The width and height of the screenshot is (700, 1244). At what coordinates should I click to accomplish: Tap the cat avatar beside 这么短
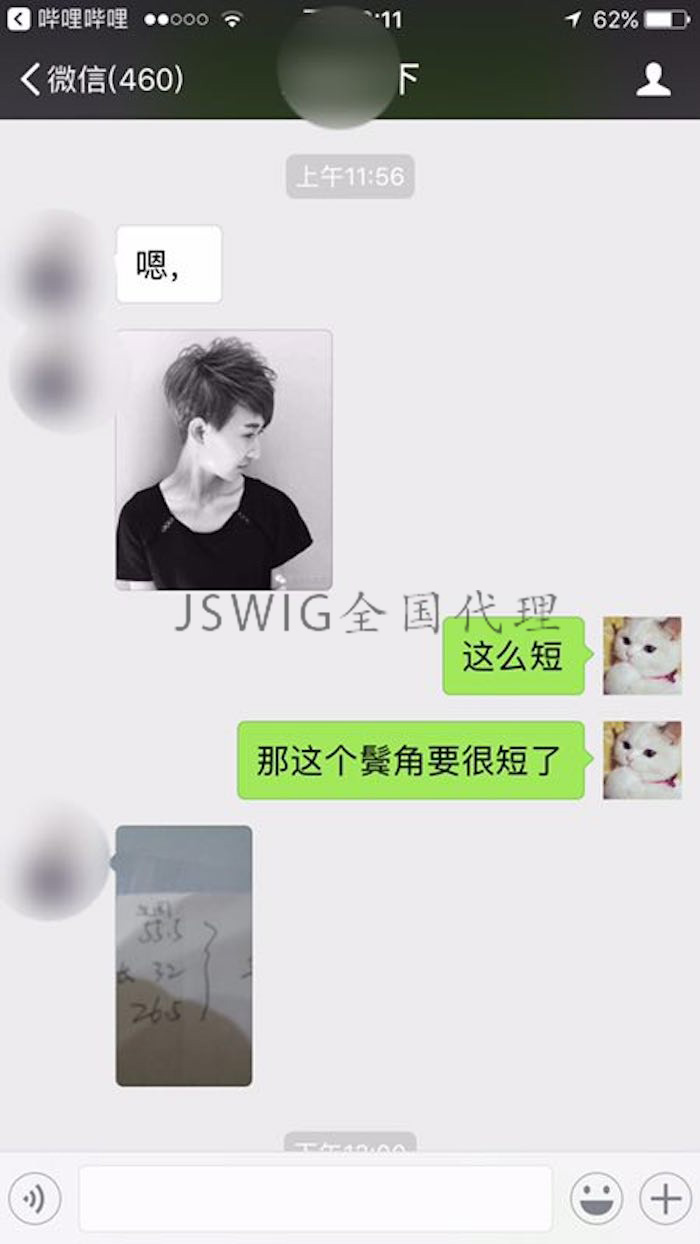pyautogui.click(x=642, y=656)
